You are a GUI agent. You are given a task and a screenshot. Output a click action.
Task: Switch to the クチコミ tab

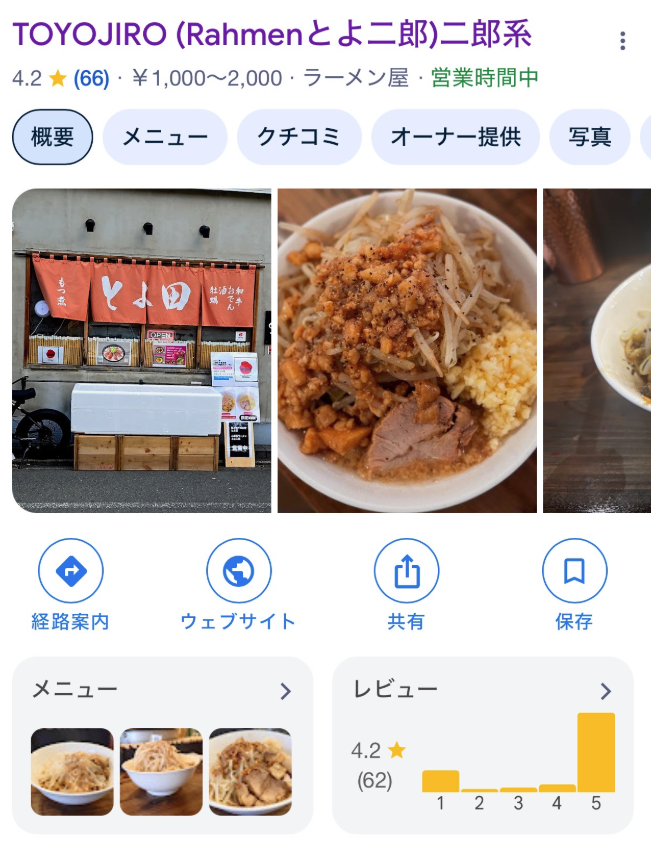tap(299, 137)
